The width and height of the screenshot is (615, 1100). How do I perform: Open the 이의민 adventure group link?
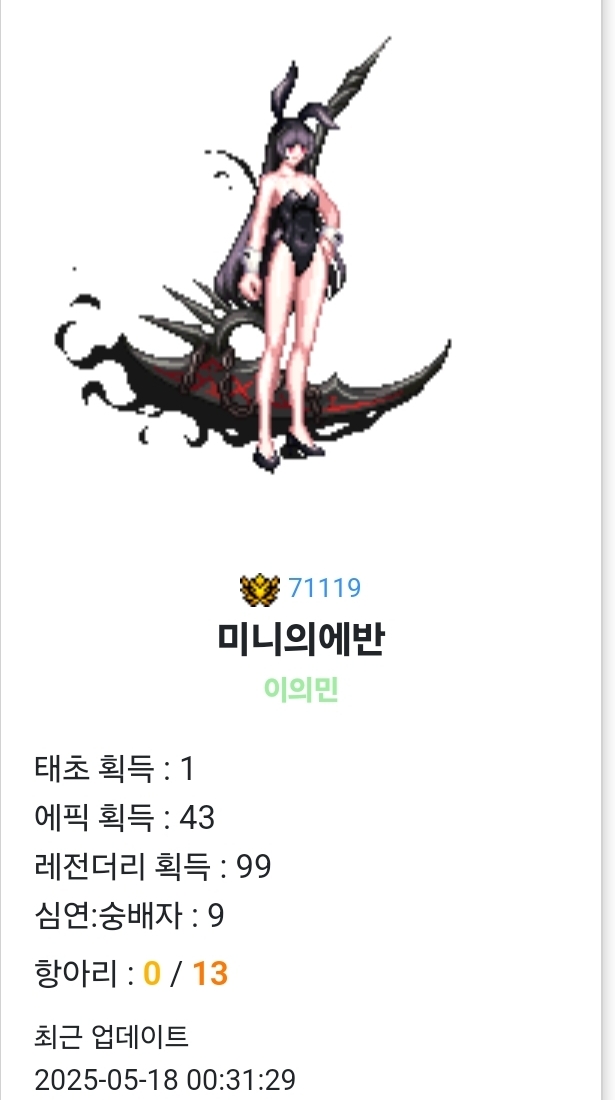point(301,690)
